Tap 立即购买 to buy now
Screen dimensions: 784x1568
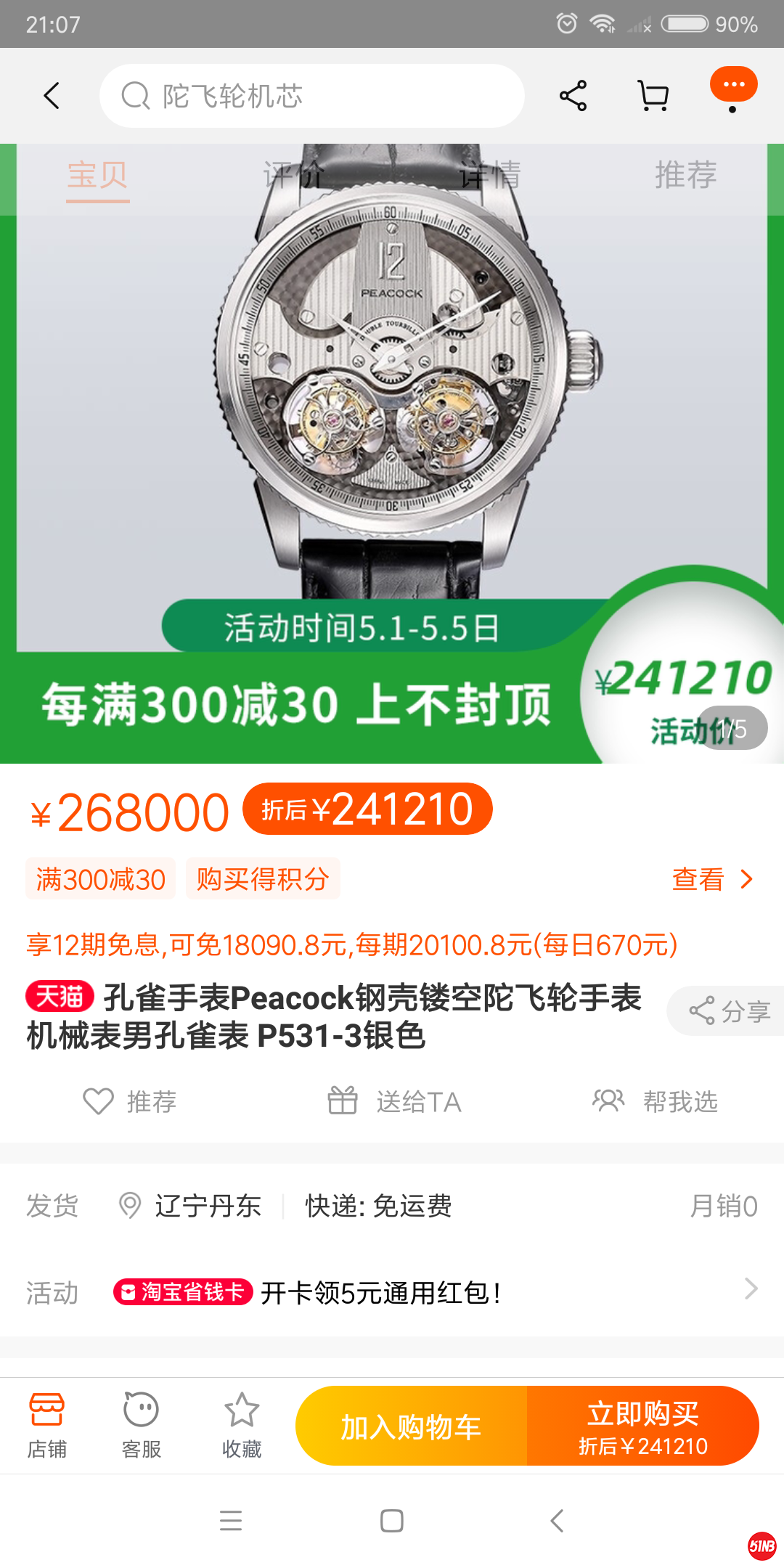[x=642, y=1427]
